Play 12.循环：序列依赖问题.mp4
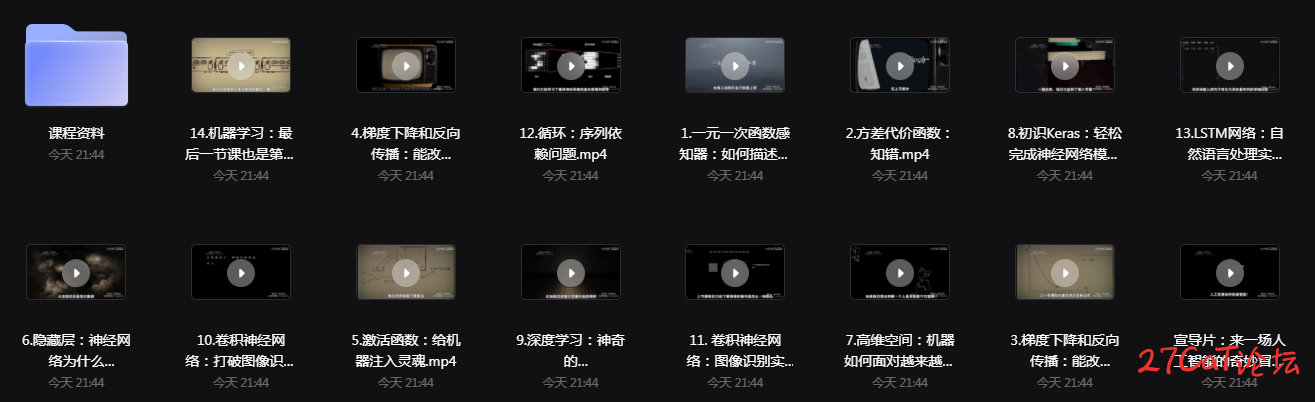This screenshot has width=1315, height=402. [x=570, y=66]
